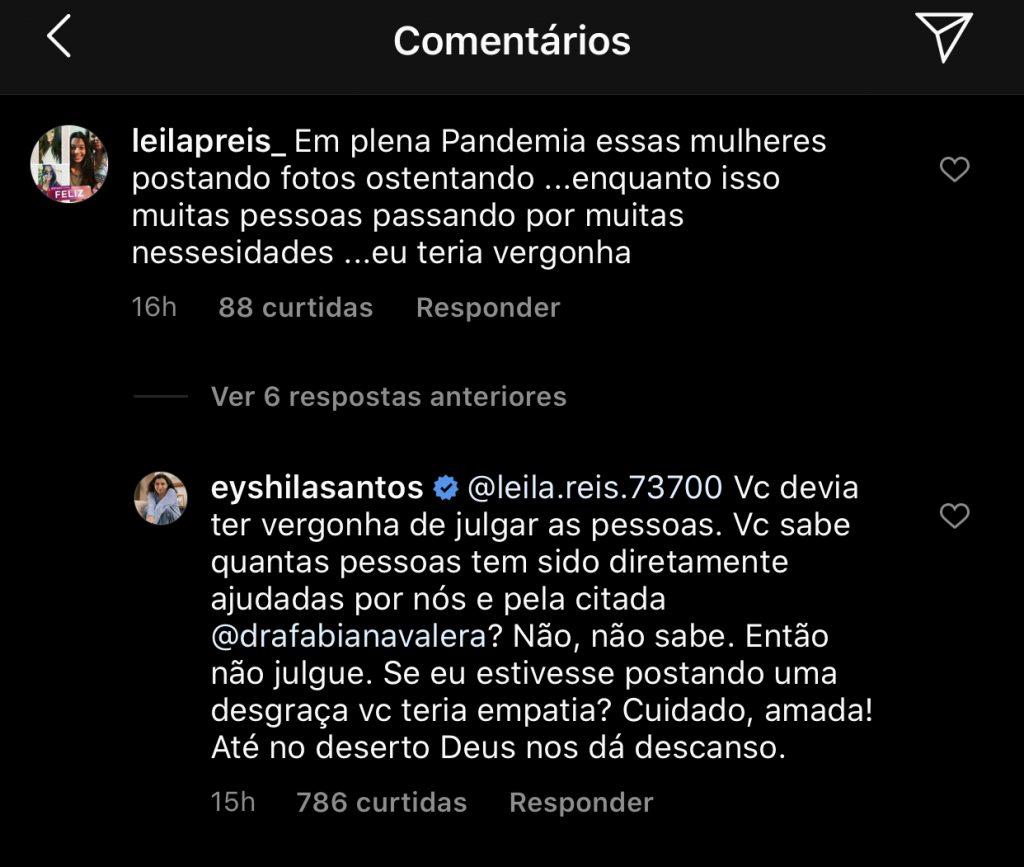Open eyshilasantos username link
1024x867 pixels.
click(317, 488)
